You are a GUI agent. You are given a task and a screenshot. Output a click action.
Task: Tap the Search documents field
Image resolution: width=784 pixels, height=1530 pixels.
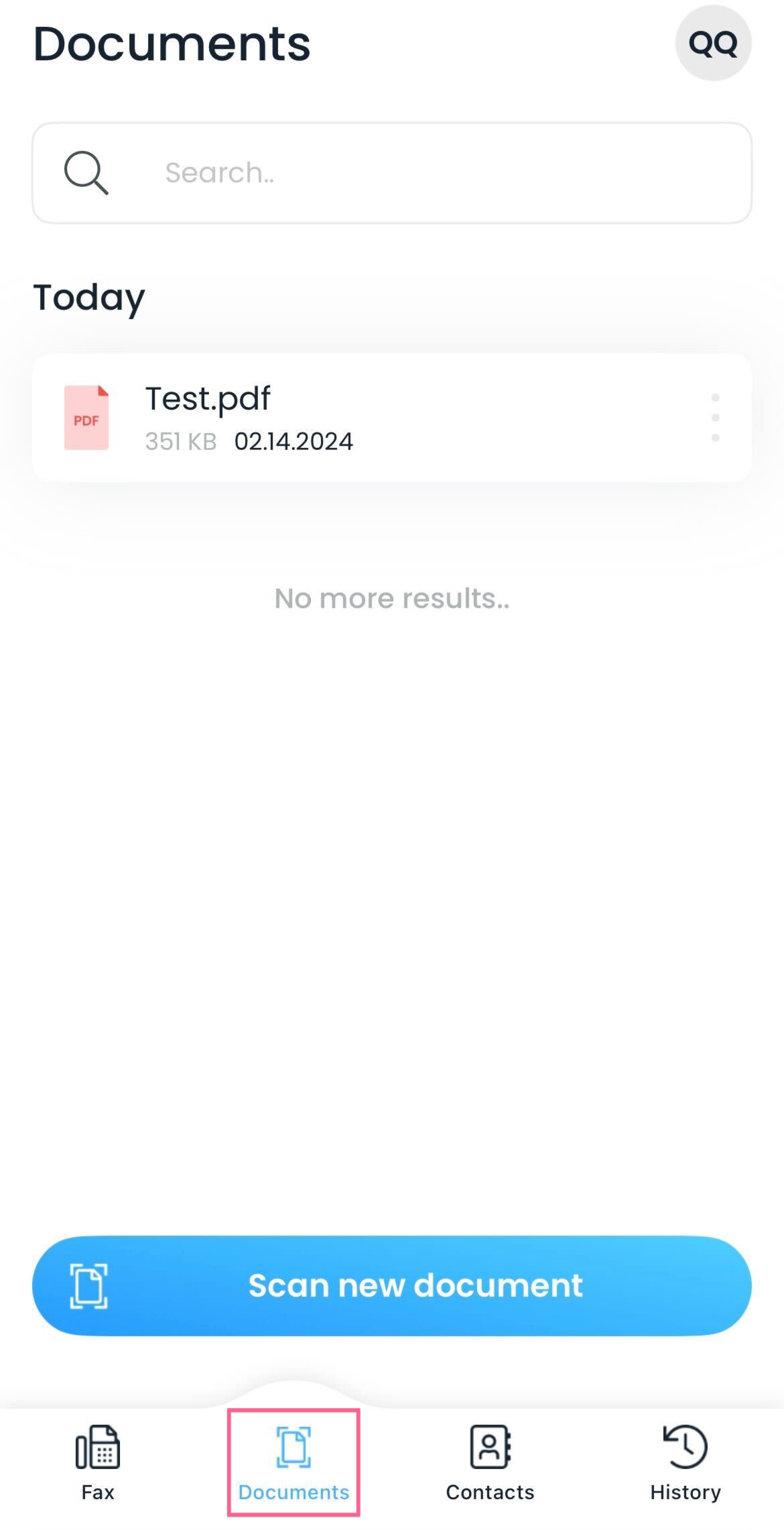392,173
